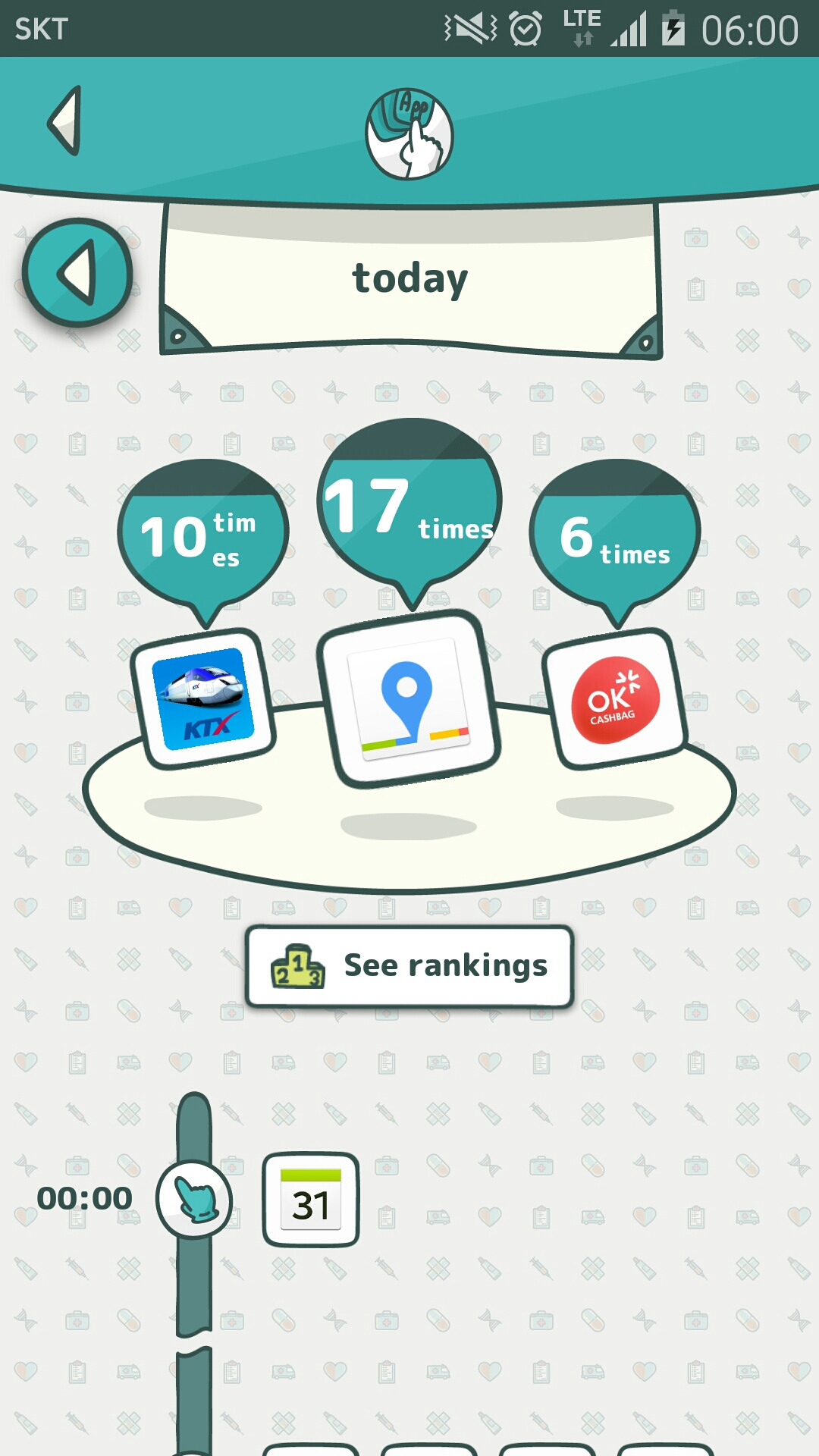Toggle the OK Cashbag bubble showing 6 times
This screenshot has height=1456, width=819.
[x=613, y=542]
